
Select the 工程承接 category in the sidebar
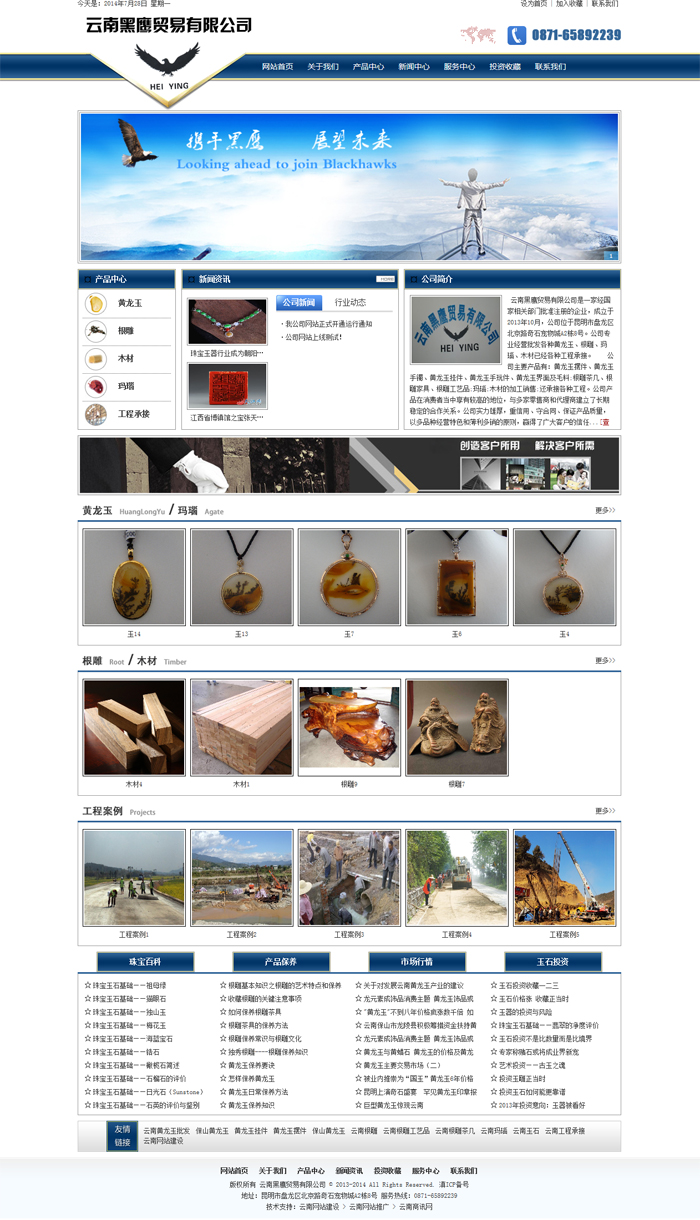pos(133,414)
